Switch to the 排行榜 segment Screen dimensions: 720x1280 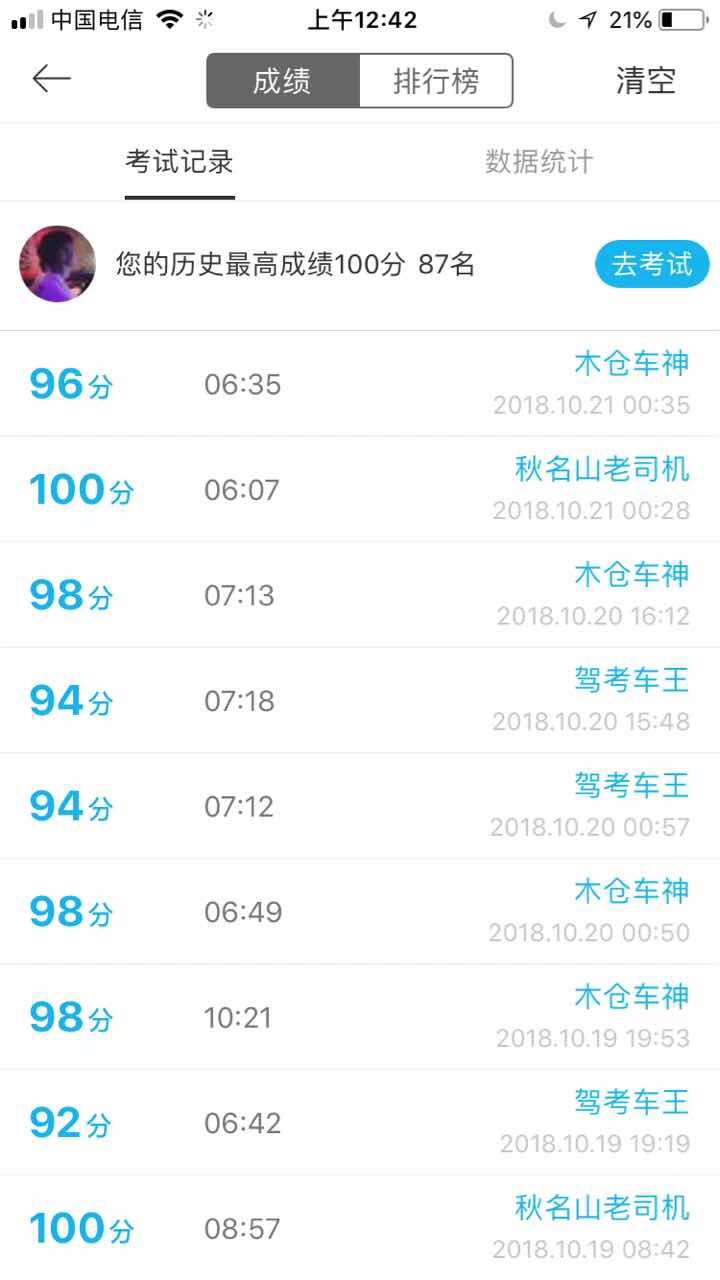coord(436,81)
